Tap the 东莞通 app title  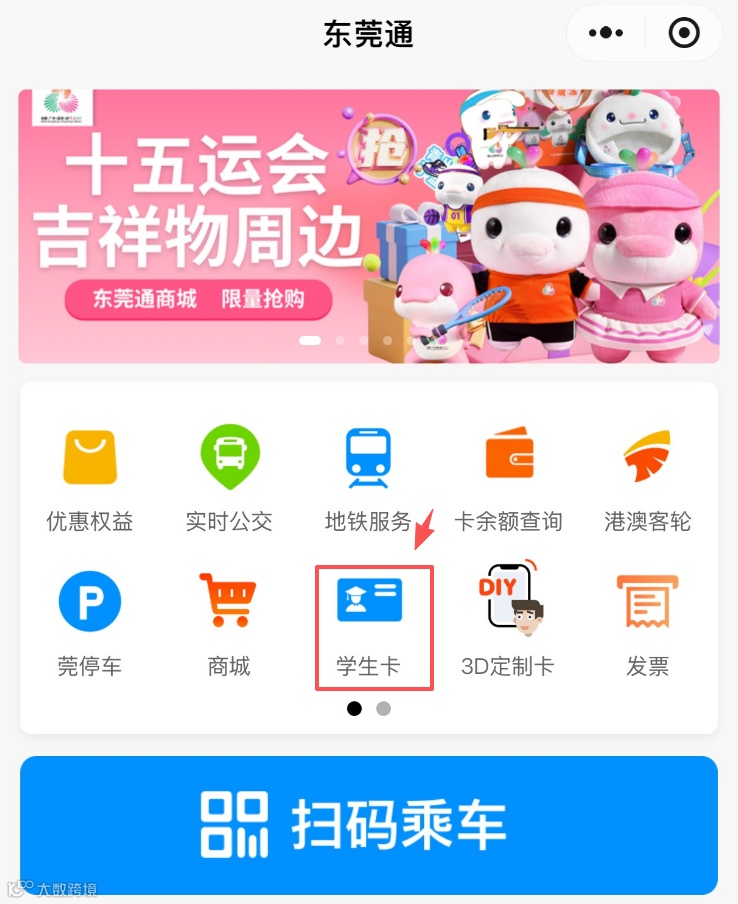(x=368, y=32)
